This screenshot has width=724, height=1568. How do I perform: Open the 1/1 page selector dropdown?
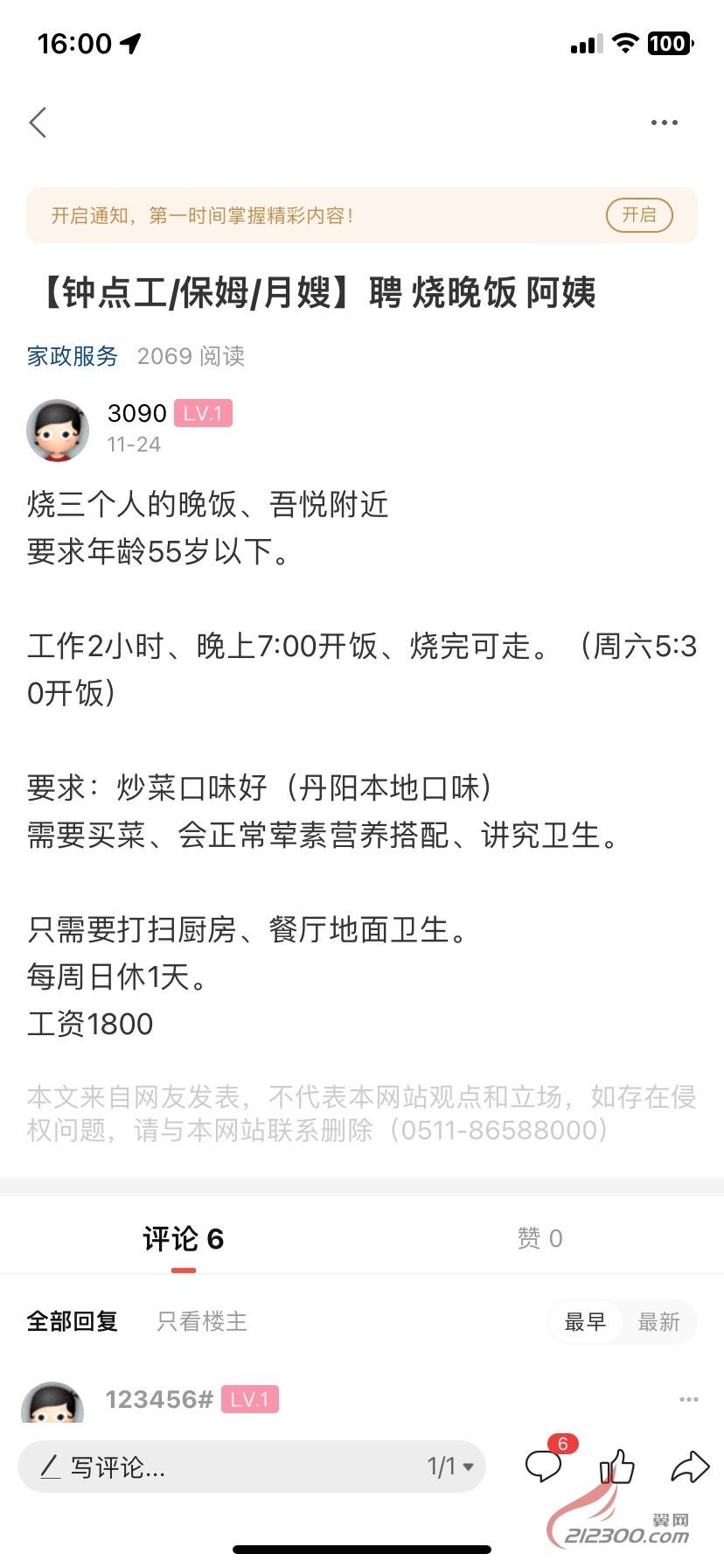(450, 1466)
